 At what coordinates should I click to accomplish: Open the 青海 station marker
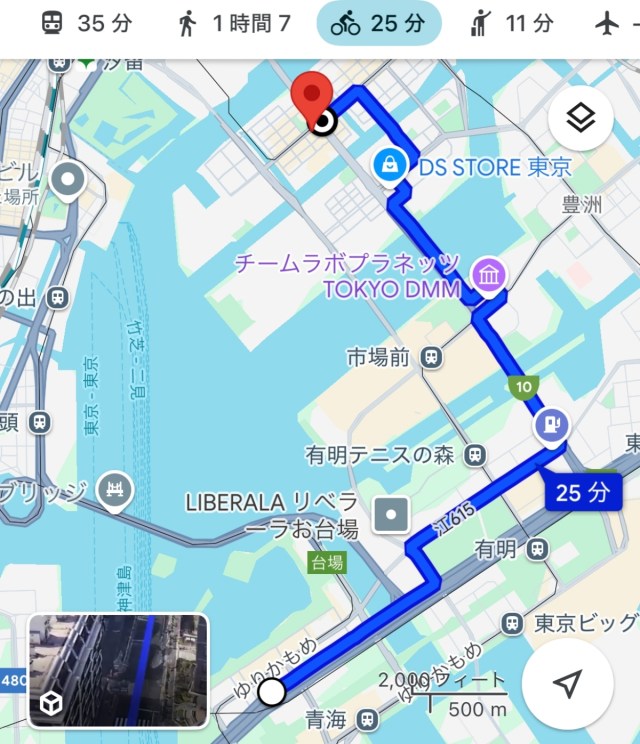[x=368, y=717]
